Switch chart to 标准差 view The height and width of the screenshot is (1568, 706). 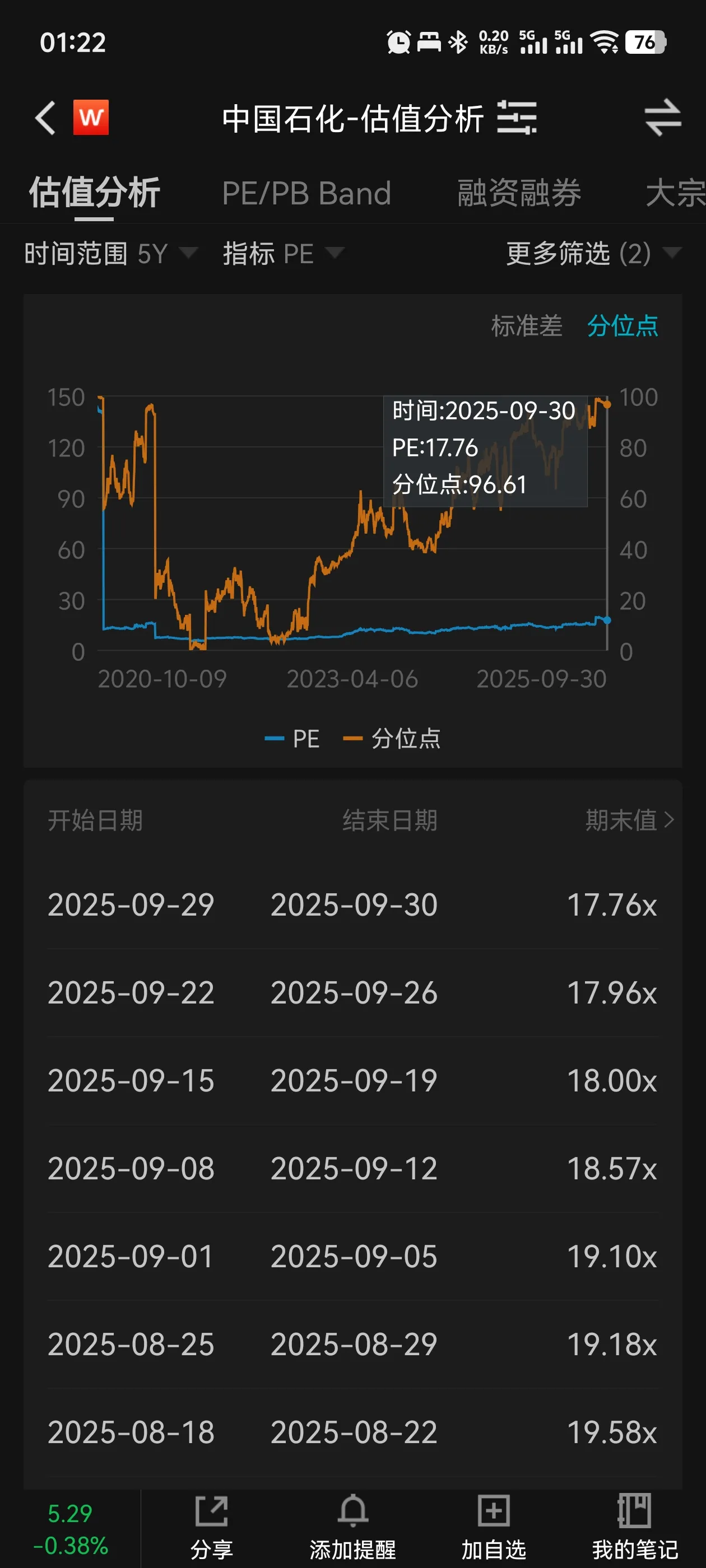pos(526,326)
